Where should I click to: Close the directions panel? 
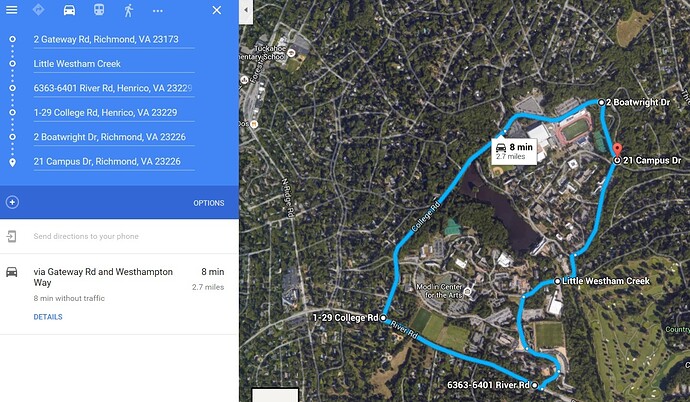point(217,10)
